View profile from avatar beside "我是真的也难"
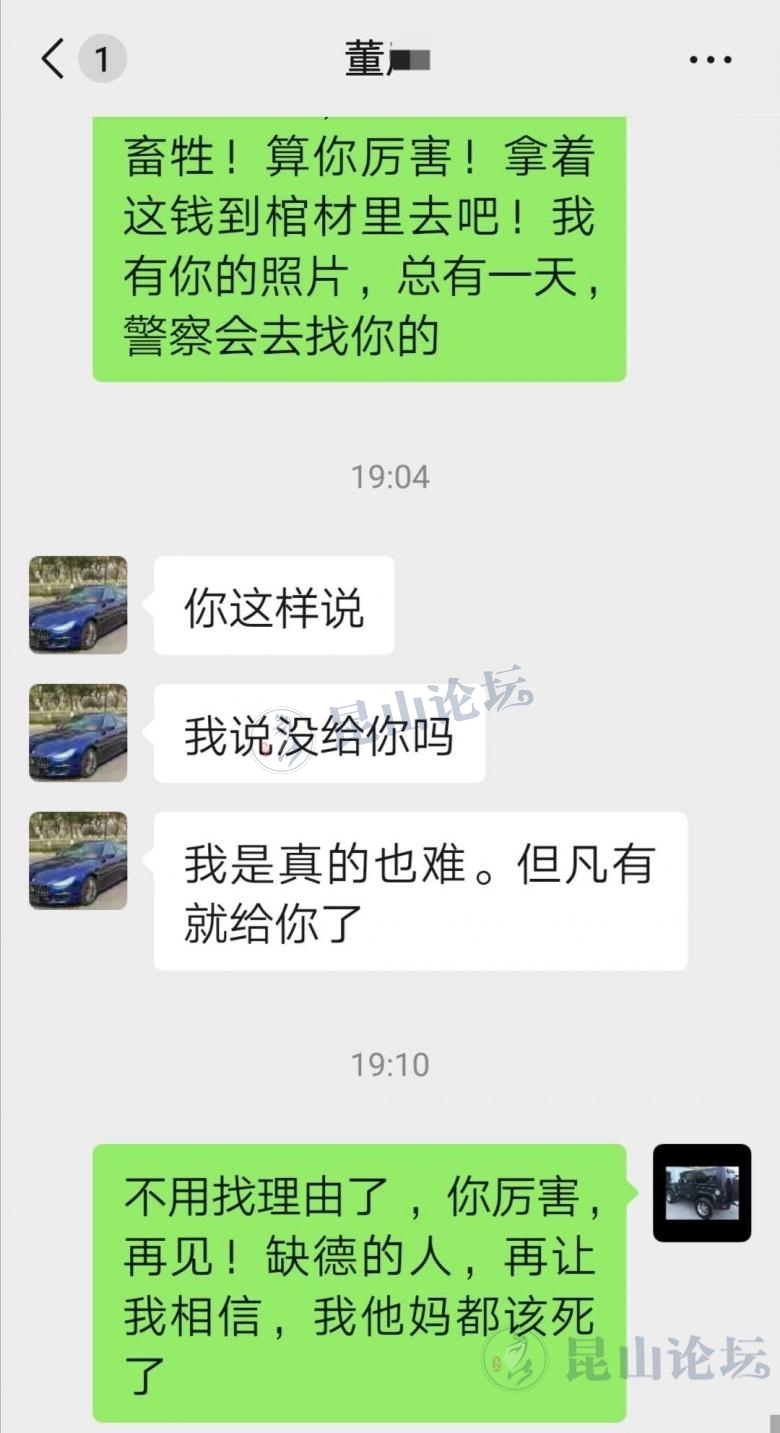The image size is (780, 1433). [x=78, y=860]
